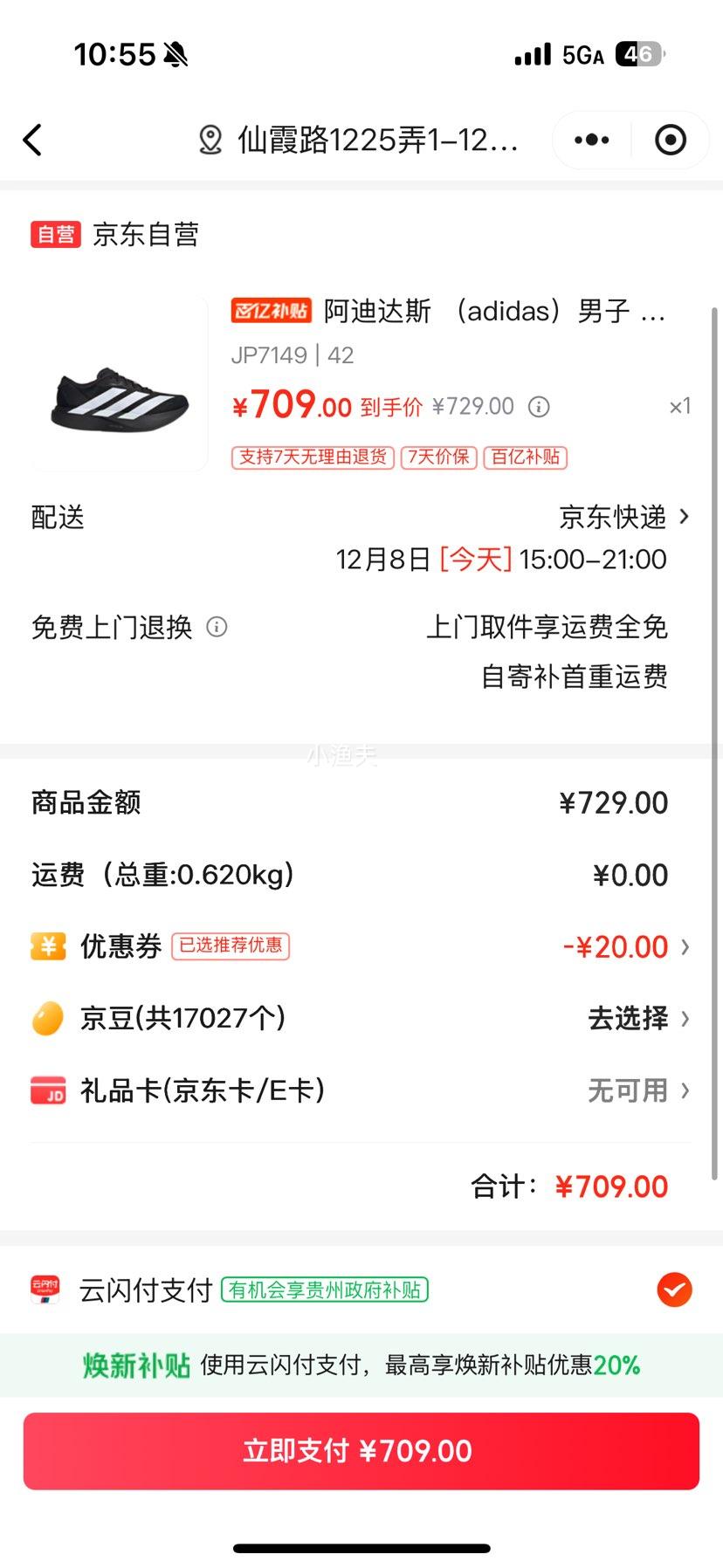Open 京东快递 delivery options
Screen dimensions: 723x1568
coord(623,517)
